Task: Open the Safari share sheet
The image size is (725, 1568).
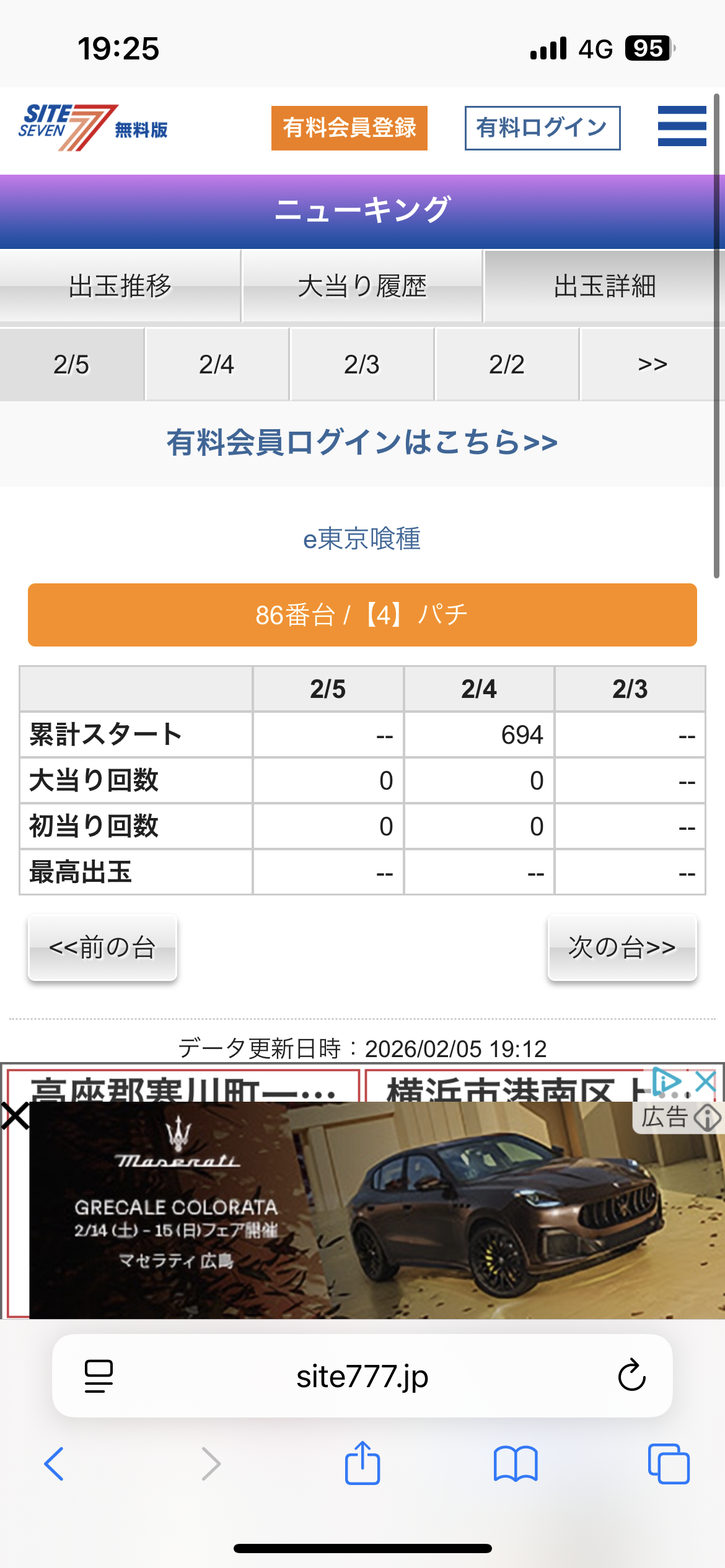Action: (362, 1464)
